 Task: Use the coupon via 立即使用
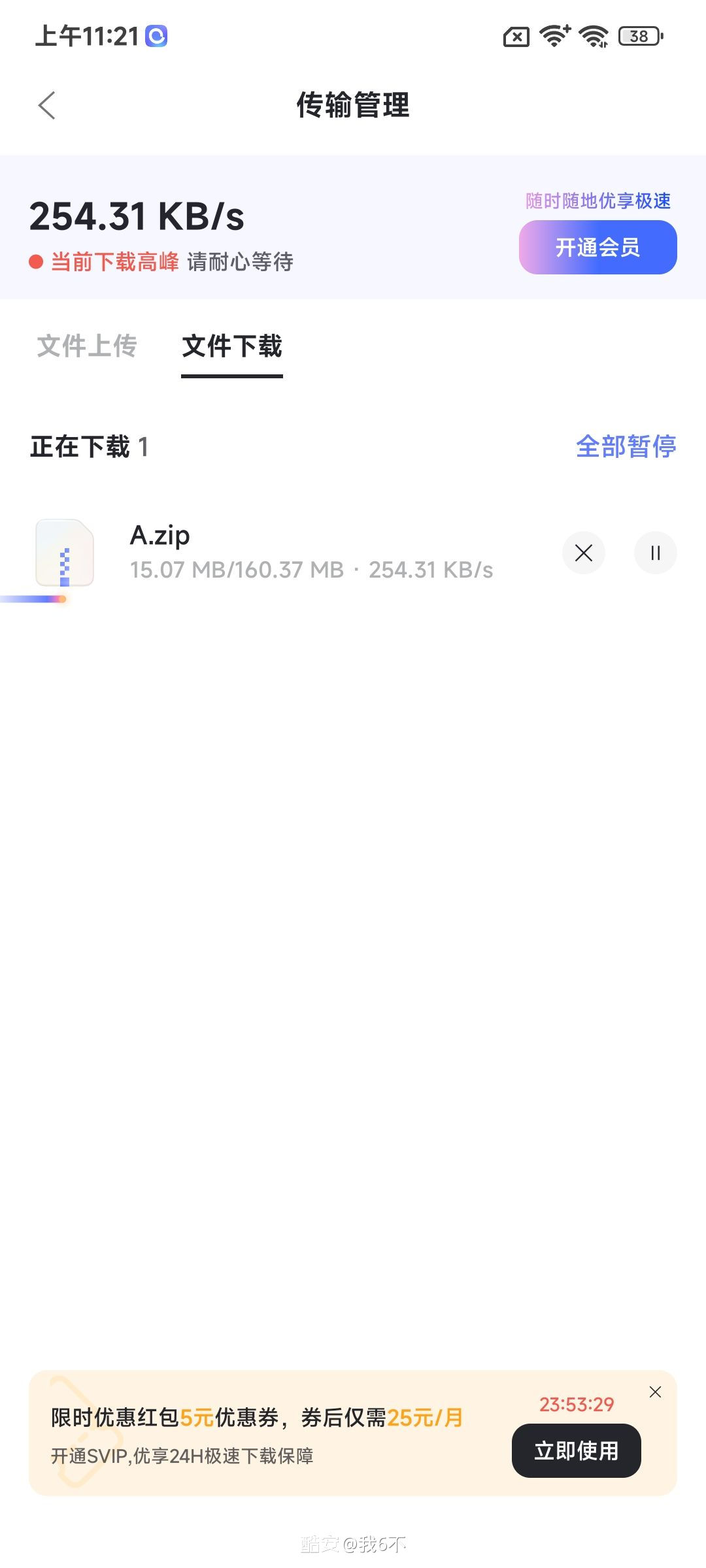coord(576,1451)
